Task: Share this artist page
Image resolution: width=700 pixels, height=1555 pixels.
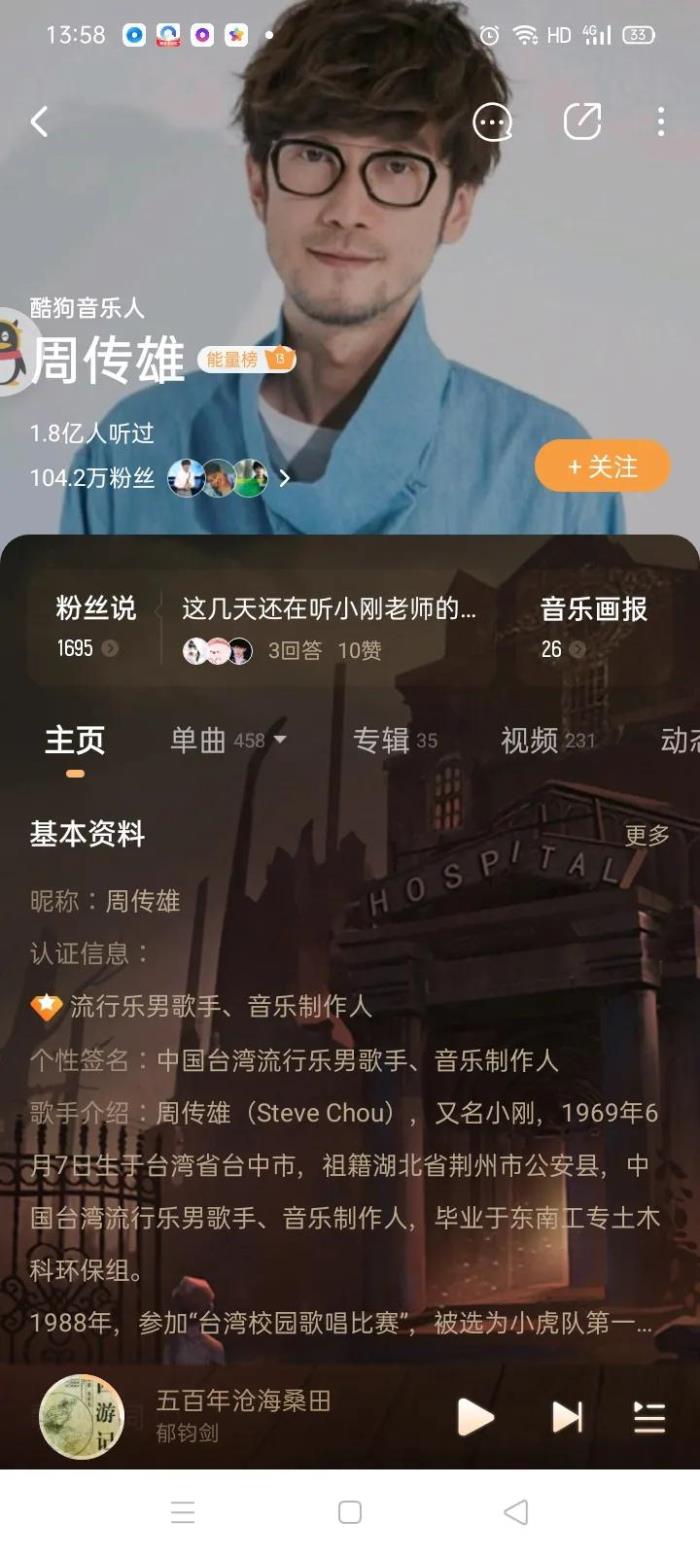Action: 582,122
